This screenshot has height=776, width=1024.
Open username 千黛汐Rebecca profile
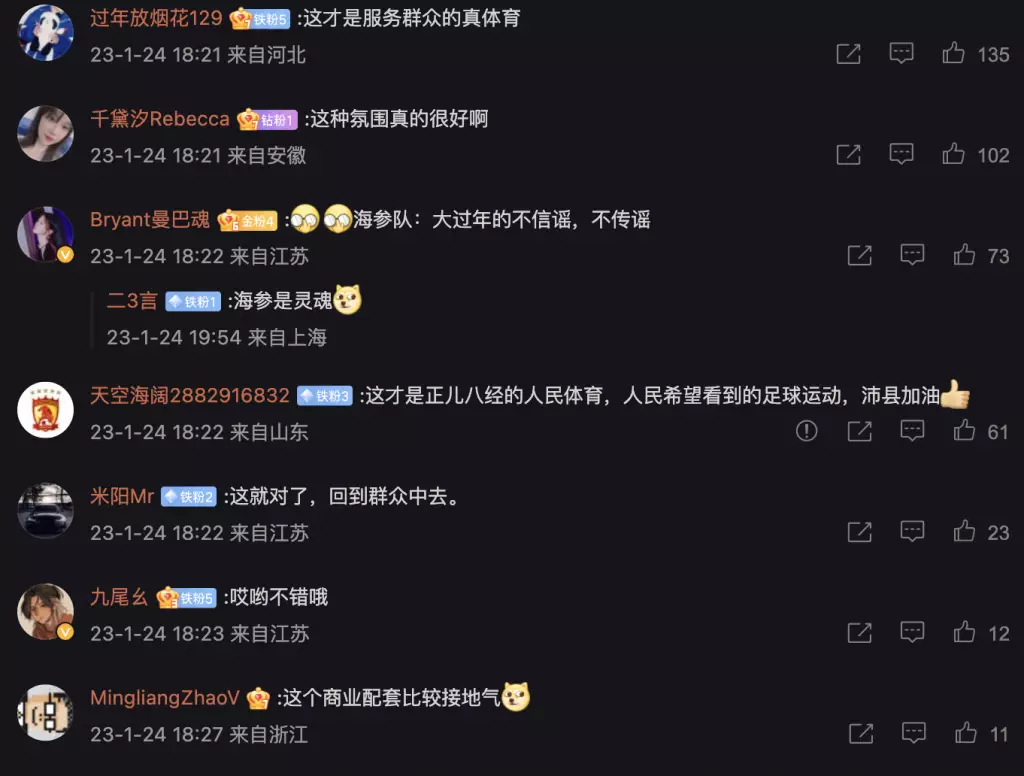pos(160,119)
